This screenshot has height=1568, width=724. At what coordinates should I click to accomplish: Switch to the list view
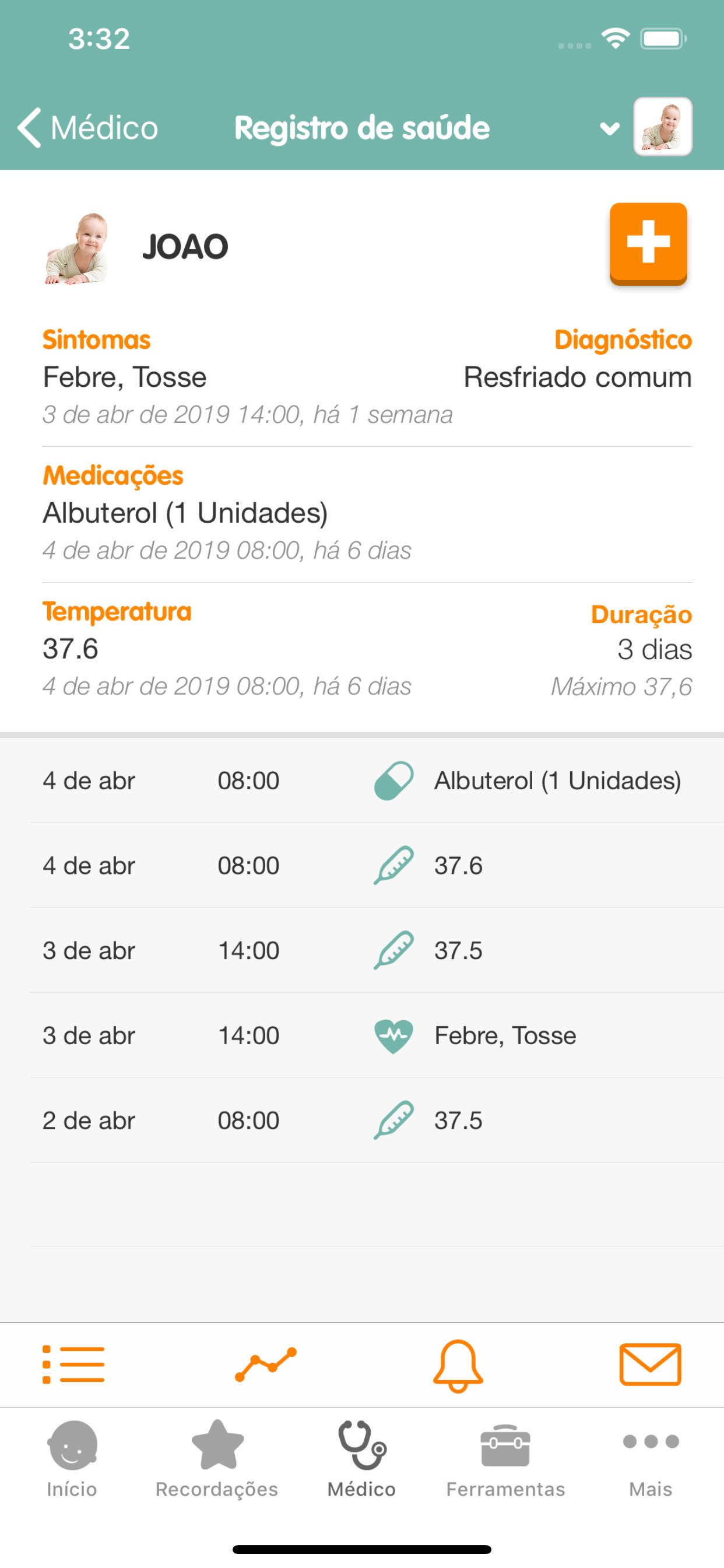coord(73,1364)
